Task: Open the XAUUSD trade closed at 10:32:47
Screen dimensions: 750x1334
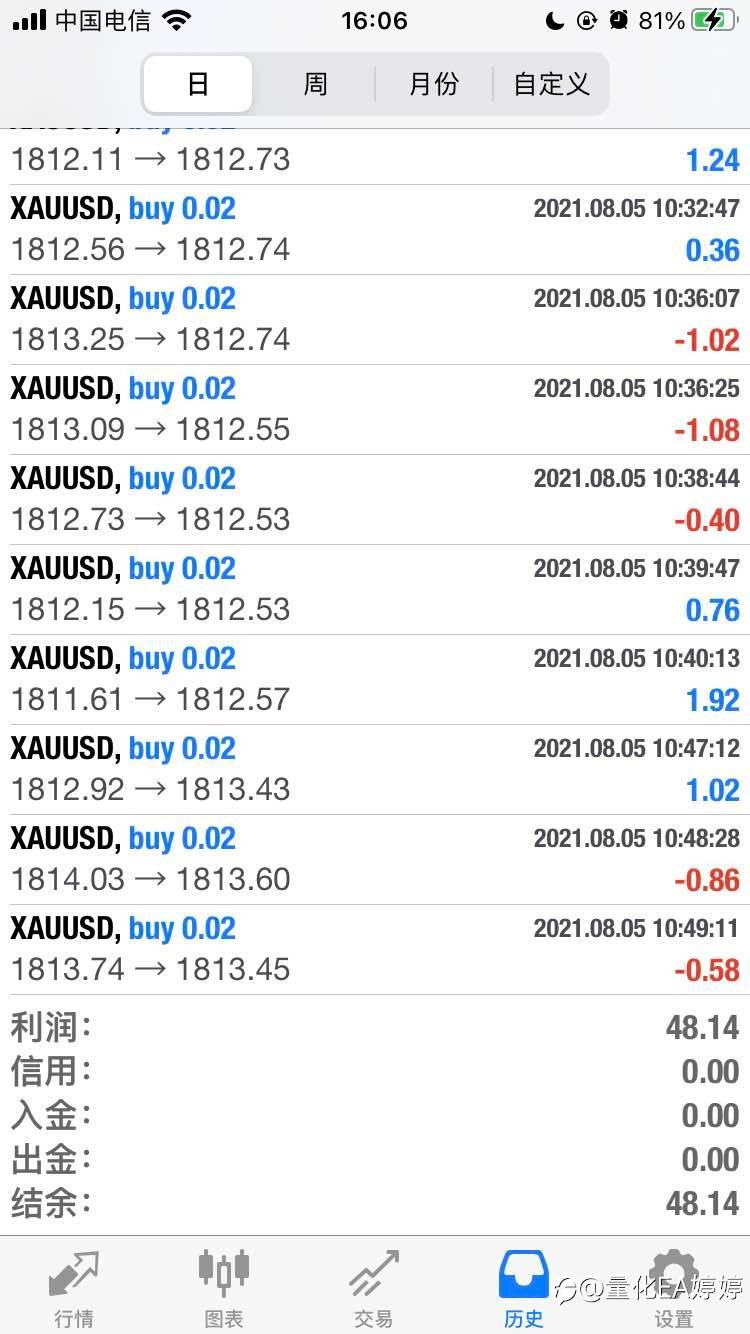Action: [x=375, y=230]
